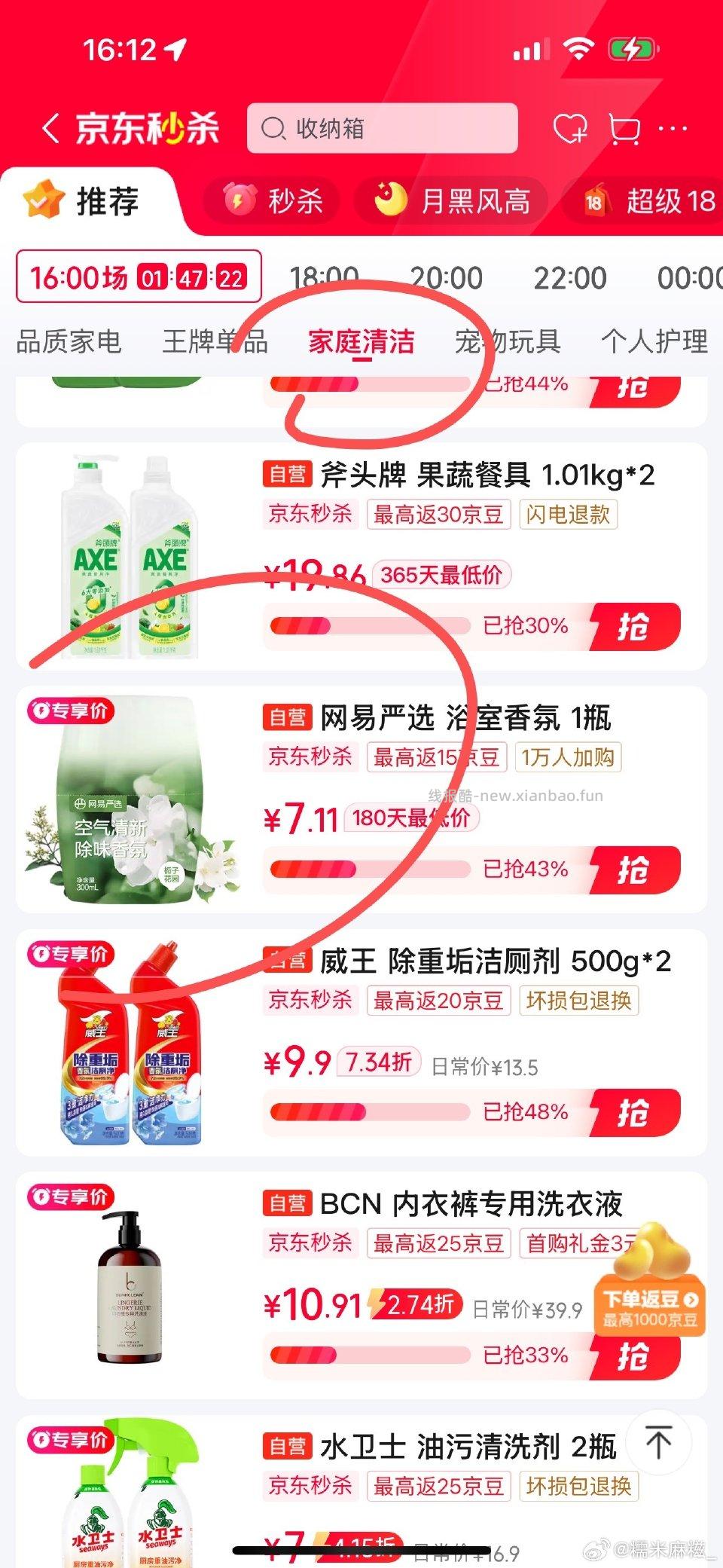Tap the 收纳箱 search field
This screenshot has width=723, height=1568.
[x=384, y=129]
